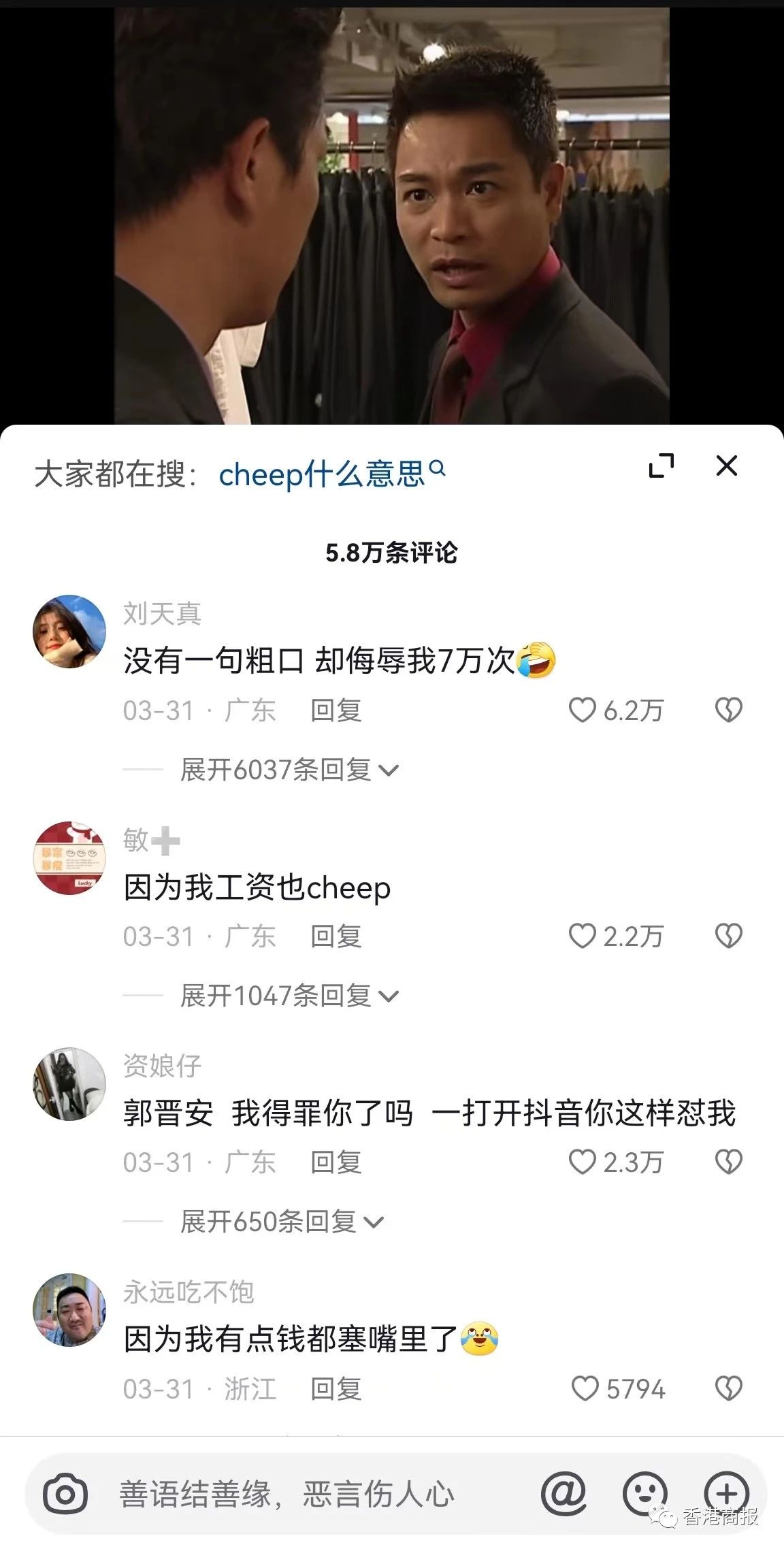784x1551 pixels.
Task: Dislike 刘天真's comment
Action: click(x=728, y=710)
